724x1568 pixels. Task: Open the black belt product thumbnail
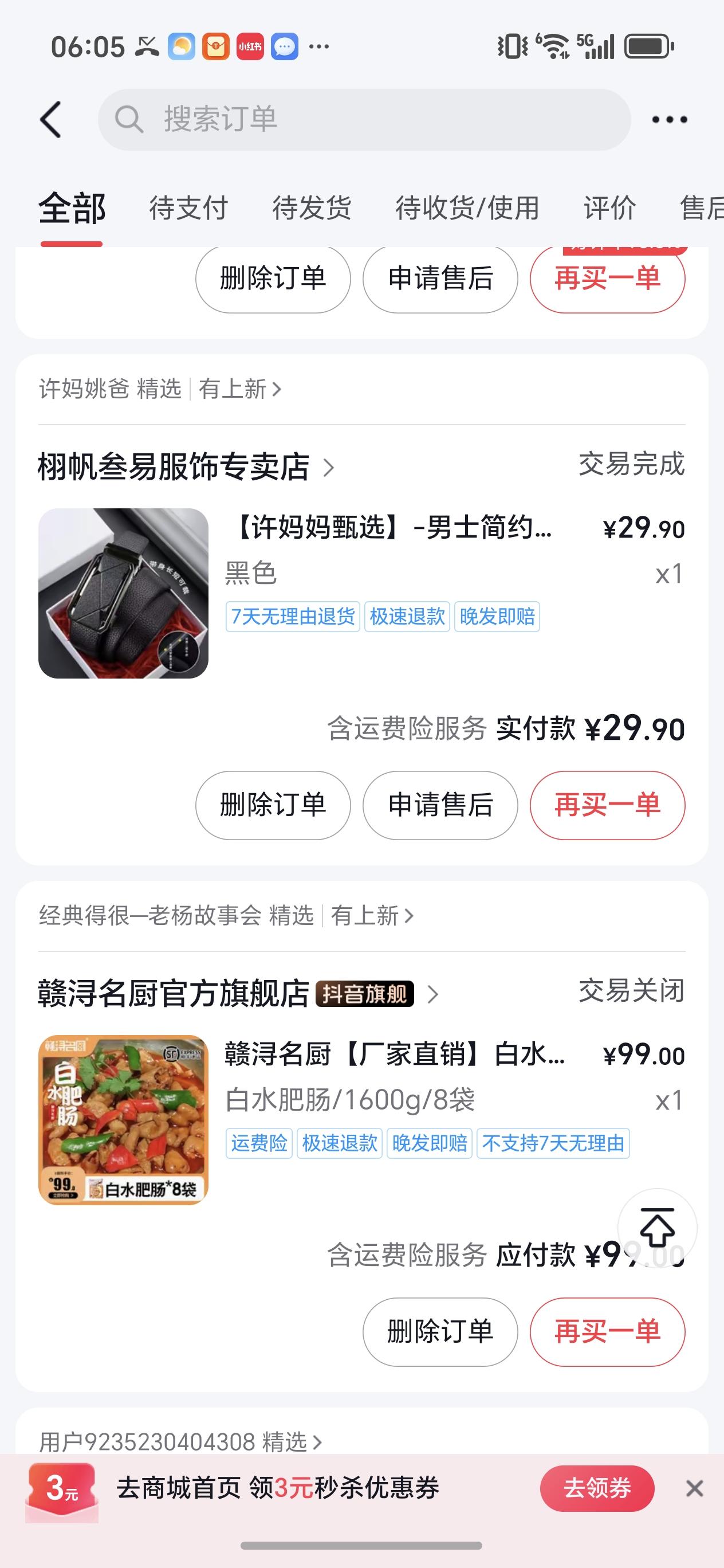[x=124, y=594]
